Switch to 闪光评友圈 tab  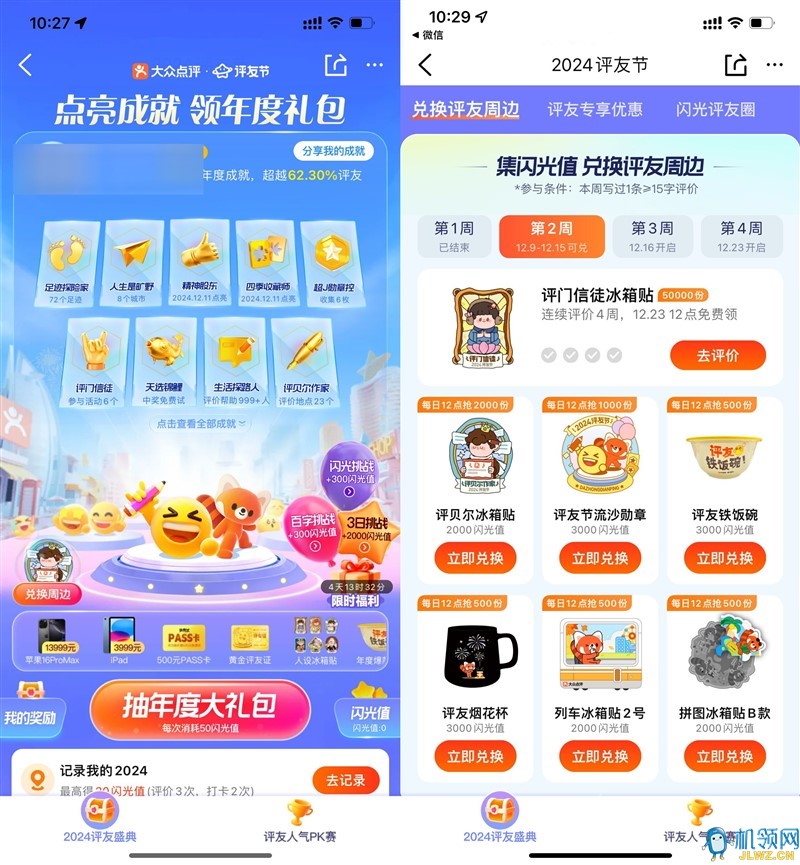[x=715, y=110]
